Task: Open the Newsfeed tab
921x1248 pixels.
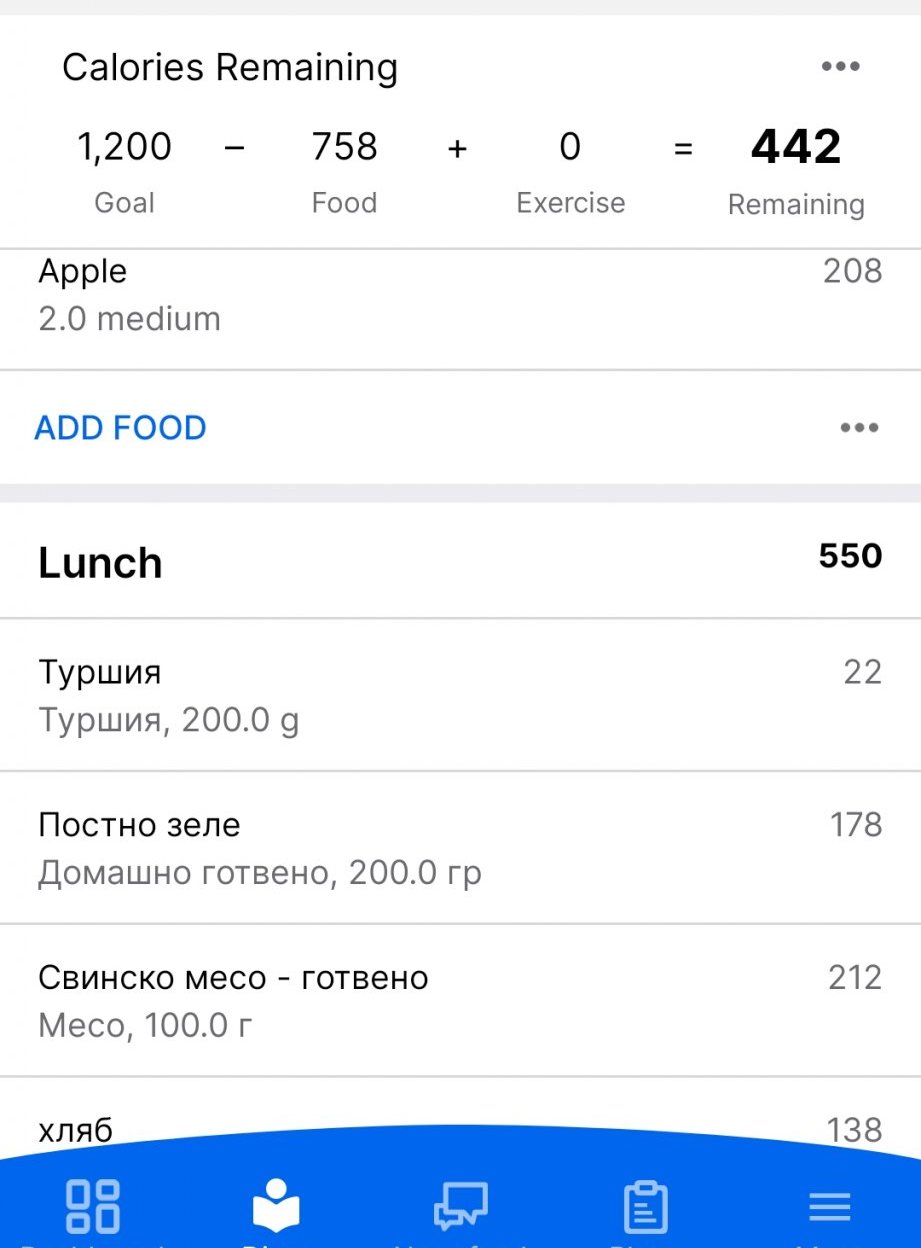Action: [461, 1207]
